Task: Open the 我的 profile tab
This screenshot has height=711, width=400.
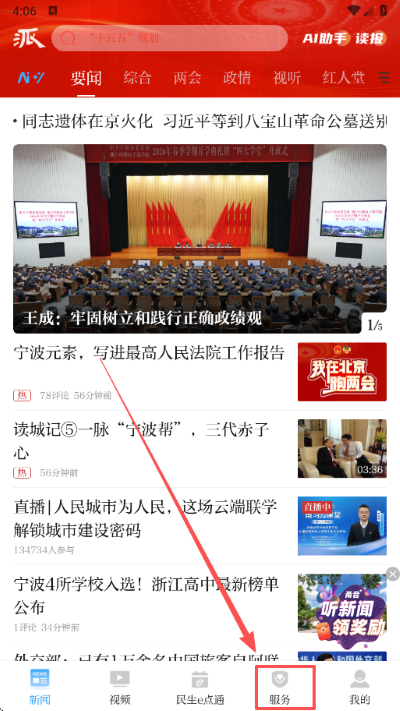Action: (x=360, y=687)
